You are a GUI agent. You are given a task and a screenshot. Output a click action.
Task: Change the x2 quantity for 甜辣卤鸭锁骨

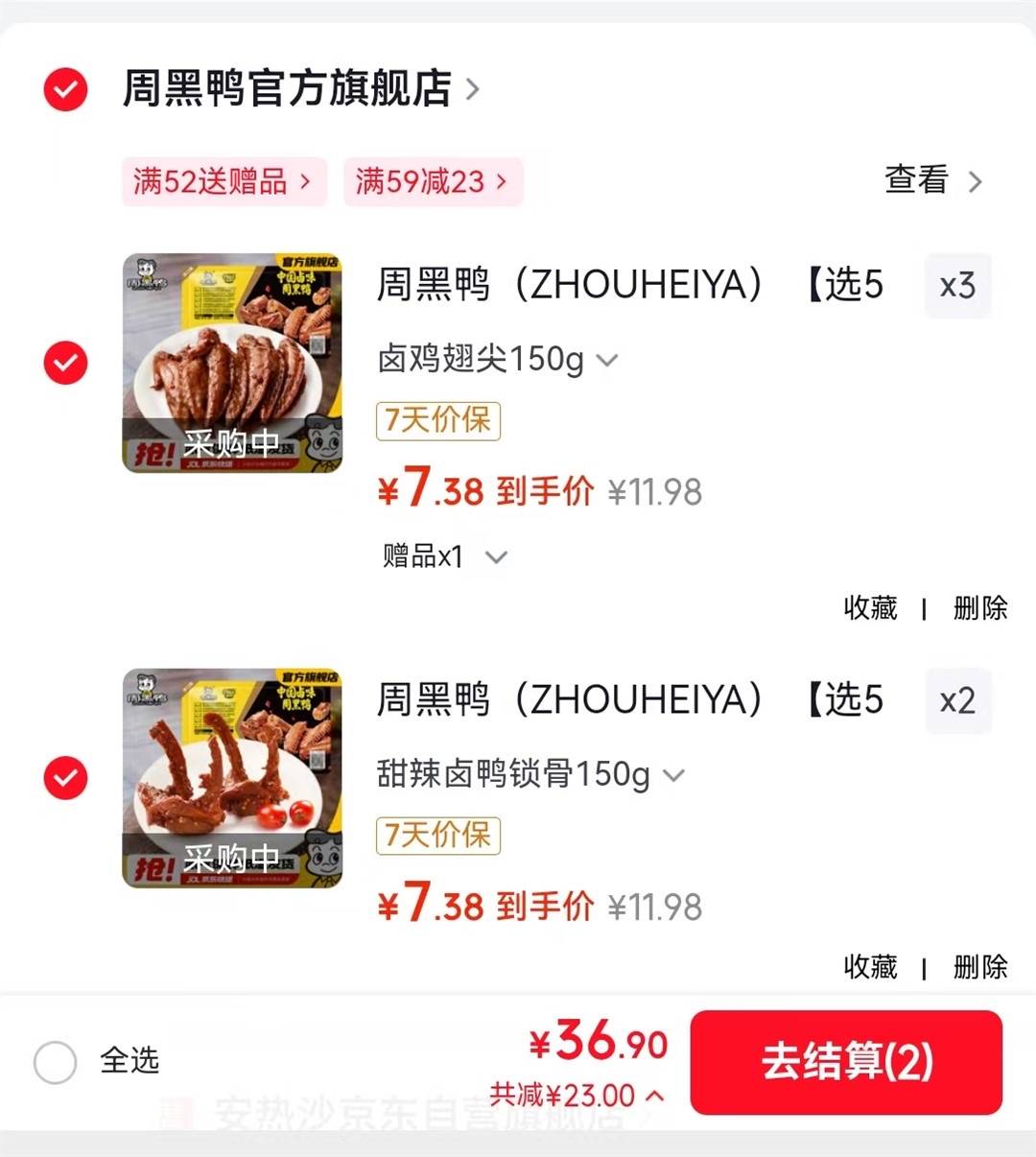click(x=956, y=701)
